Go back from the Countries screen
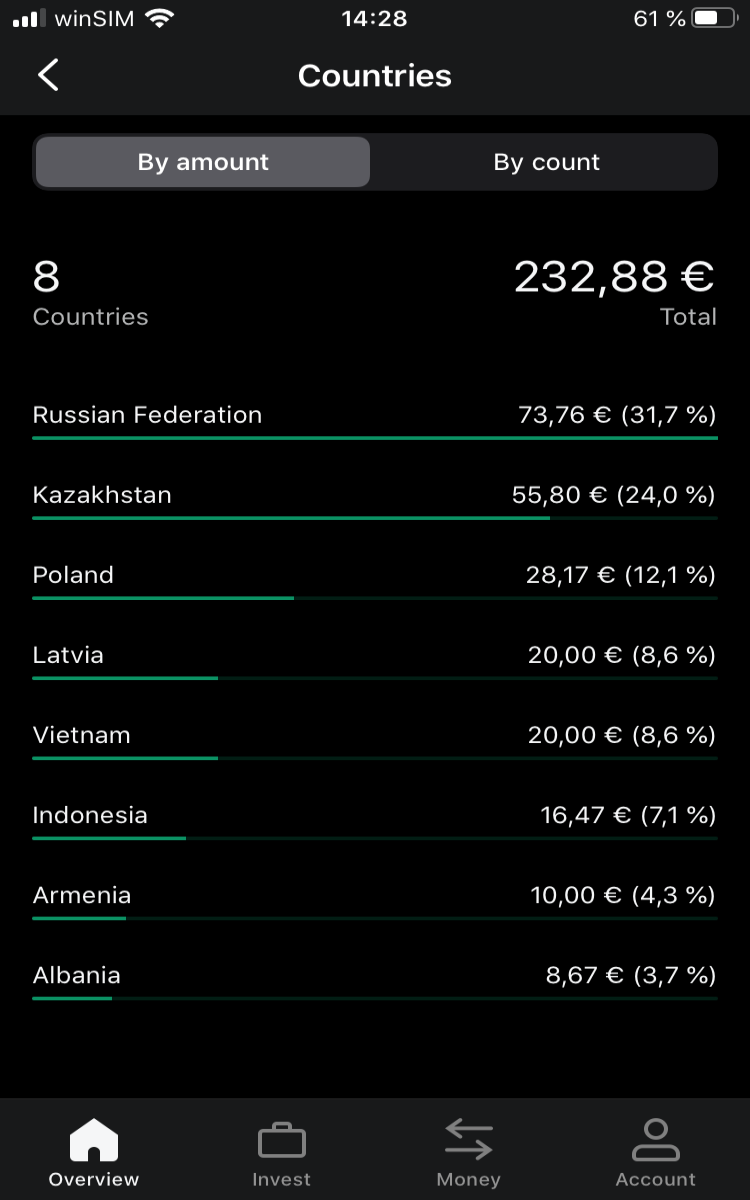This screenshot has height=1200, width=750. pyautogui.click(x=48, y=75)
